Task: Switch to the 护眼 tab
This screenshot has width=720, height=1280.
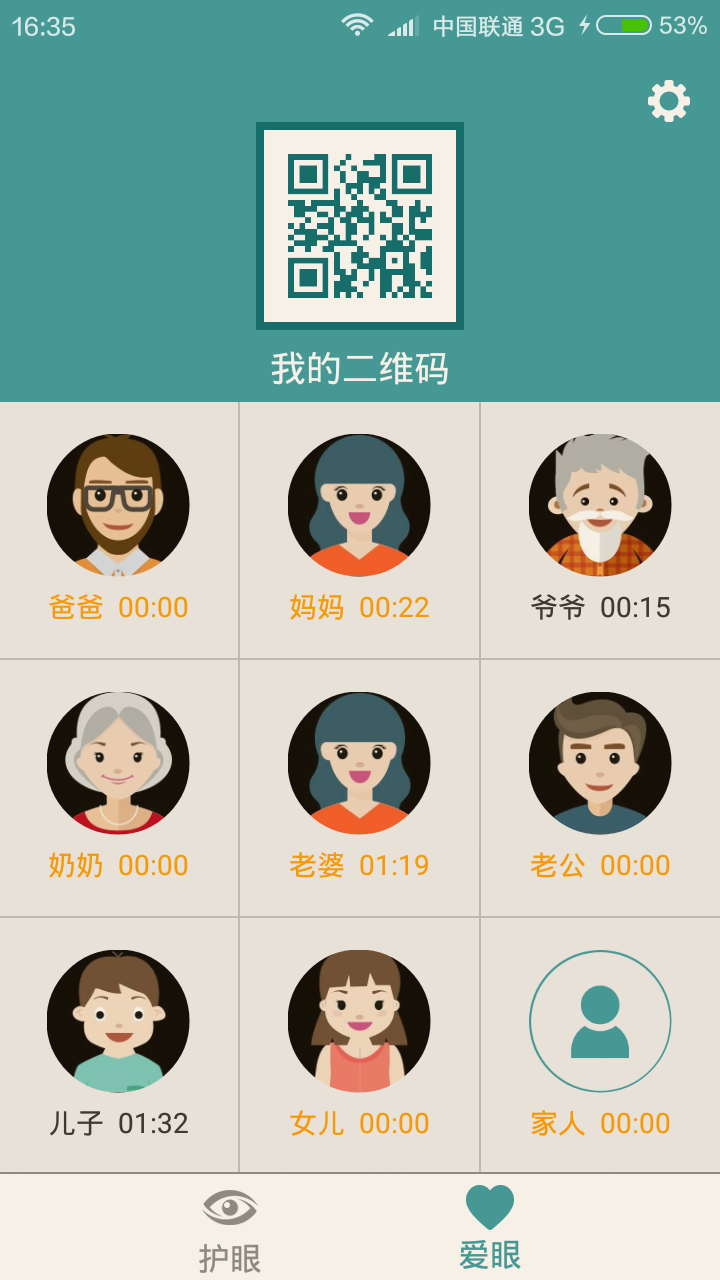Action: pos(230,1228)
